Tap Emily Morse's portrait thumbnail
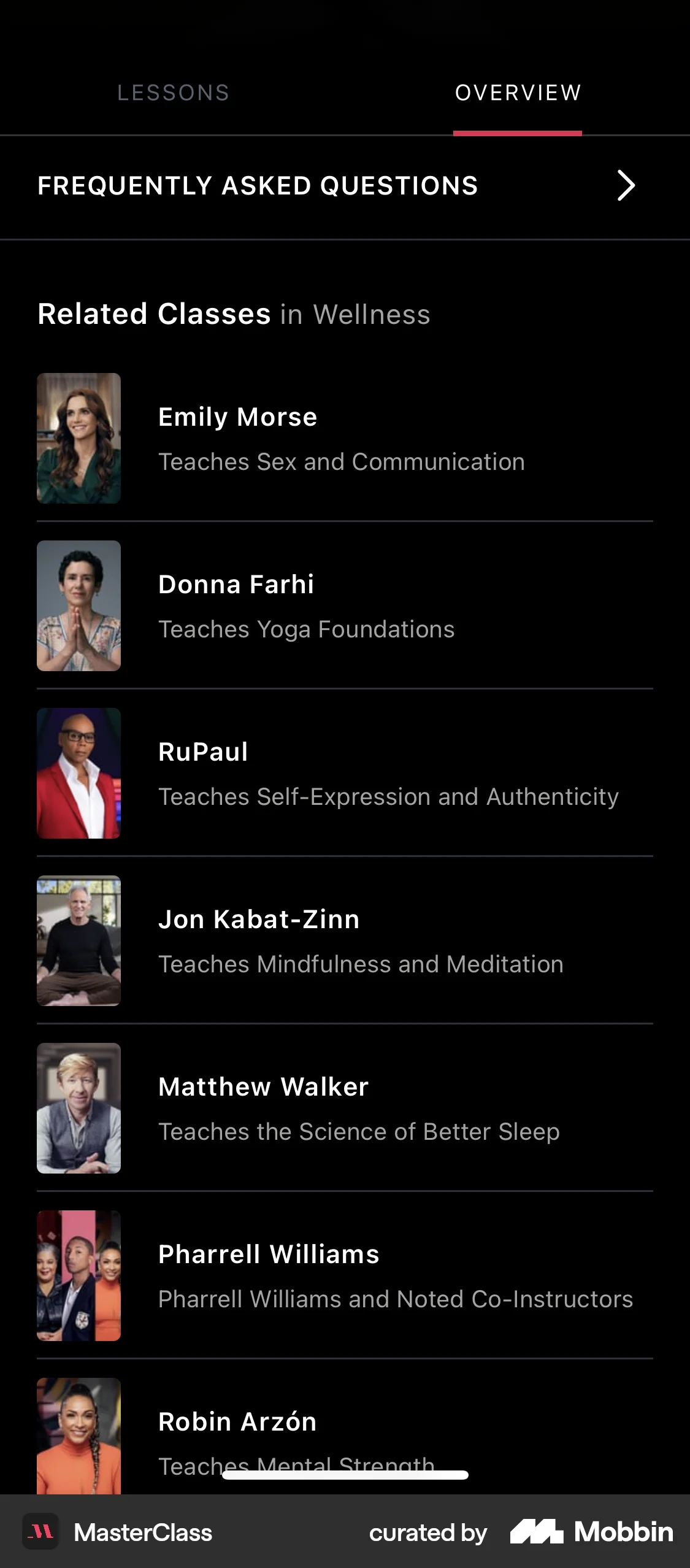Image resolution: width=690 pixels, height=1568 pixels. [x=79, y=437]
